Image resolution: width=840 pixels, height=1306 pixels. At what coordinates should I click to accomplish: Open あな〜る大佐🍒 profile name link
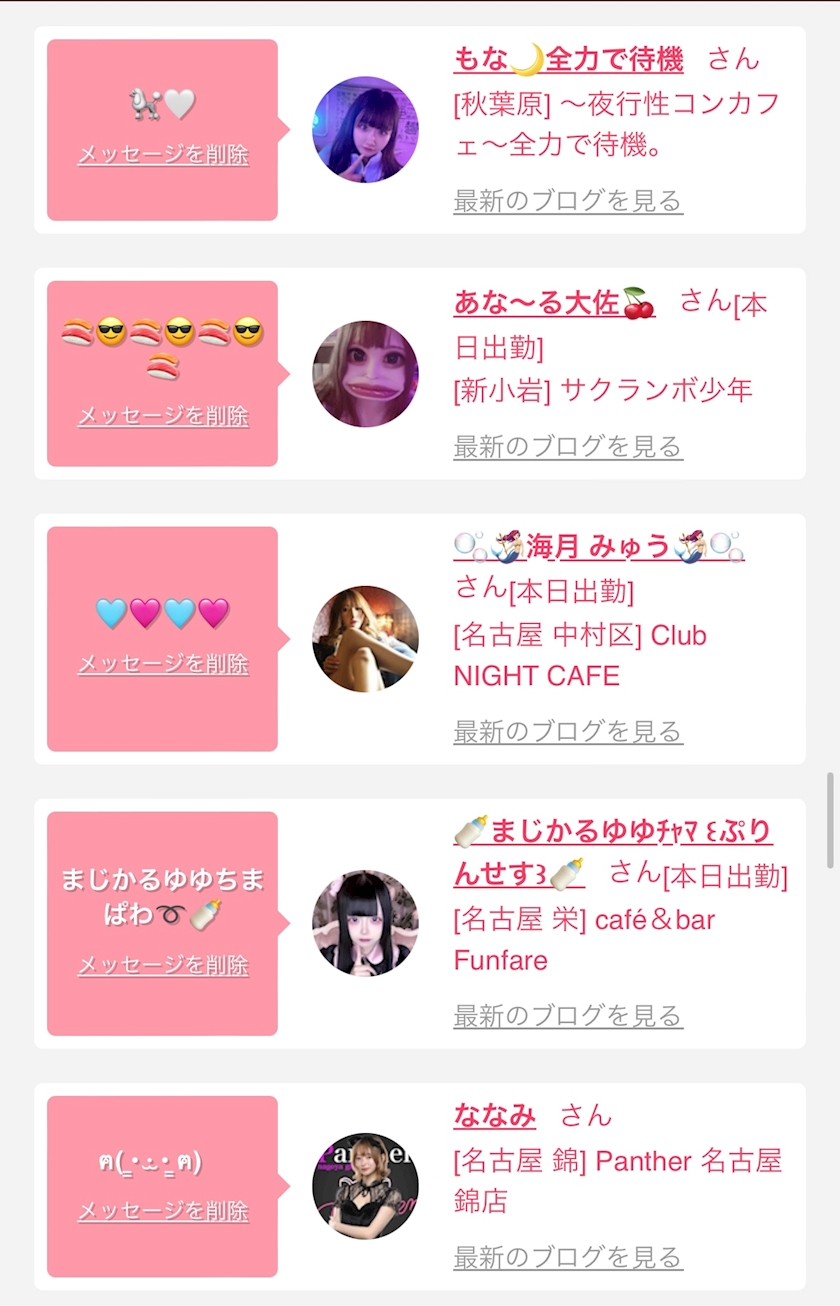(x=555, y=302)
